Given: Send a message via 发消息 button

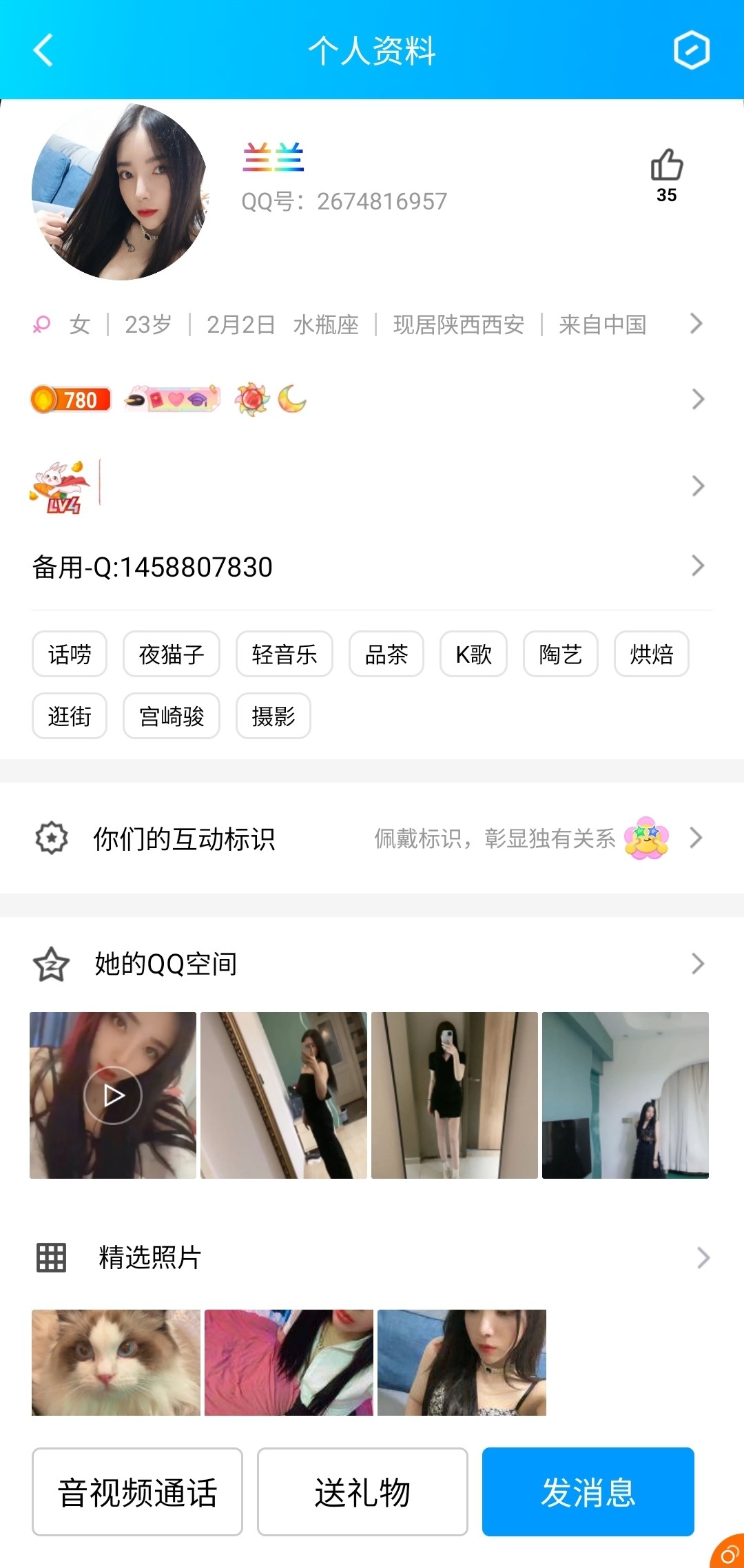Looking at the screenshot, I should [x=588, y=1492].
